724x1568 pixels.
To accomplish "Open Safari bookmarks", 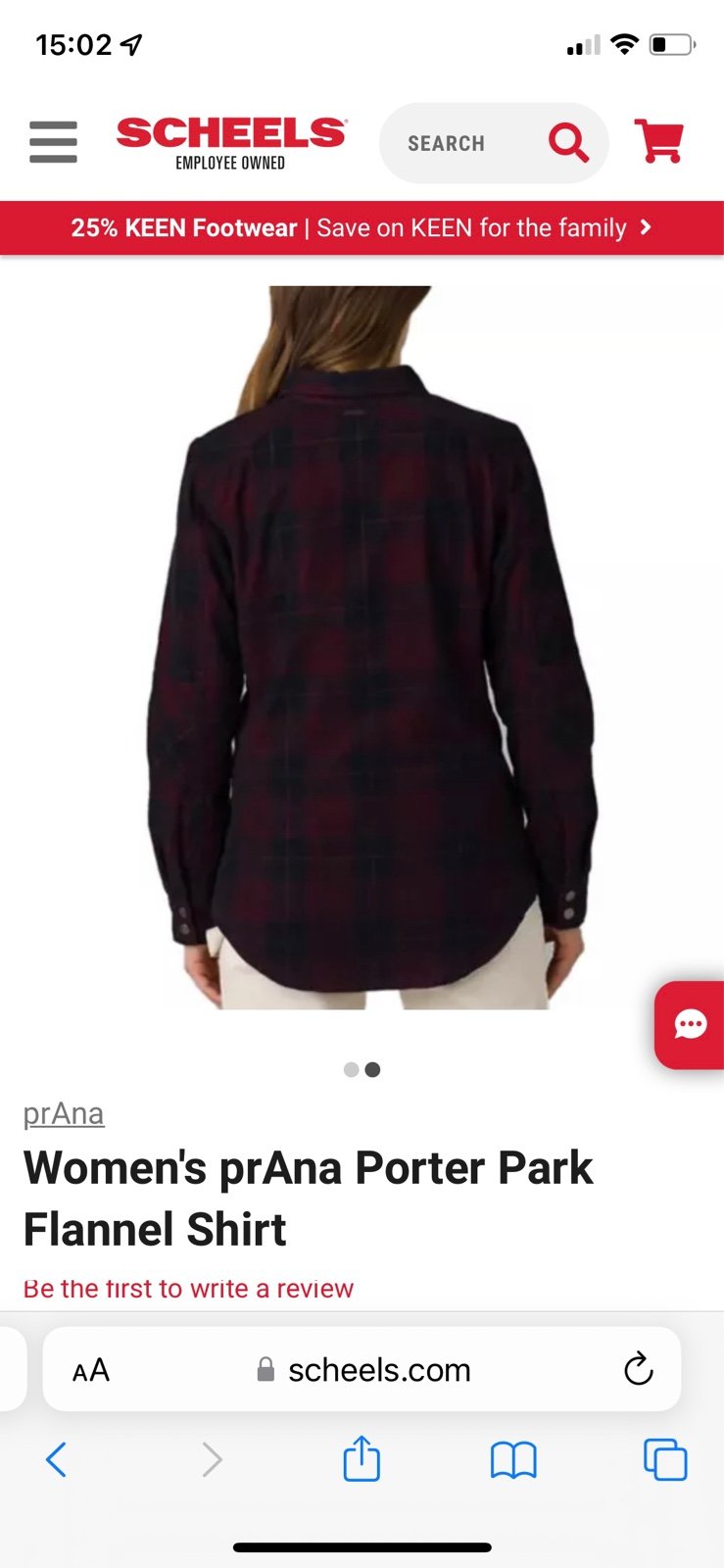I will pyautogui.click(x=513, y=1461).
